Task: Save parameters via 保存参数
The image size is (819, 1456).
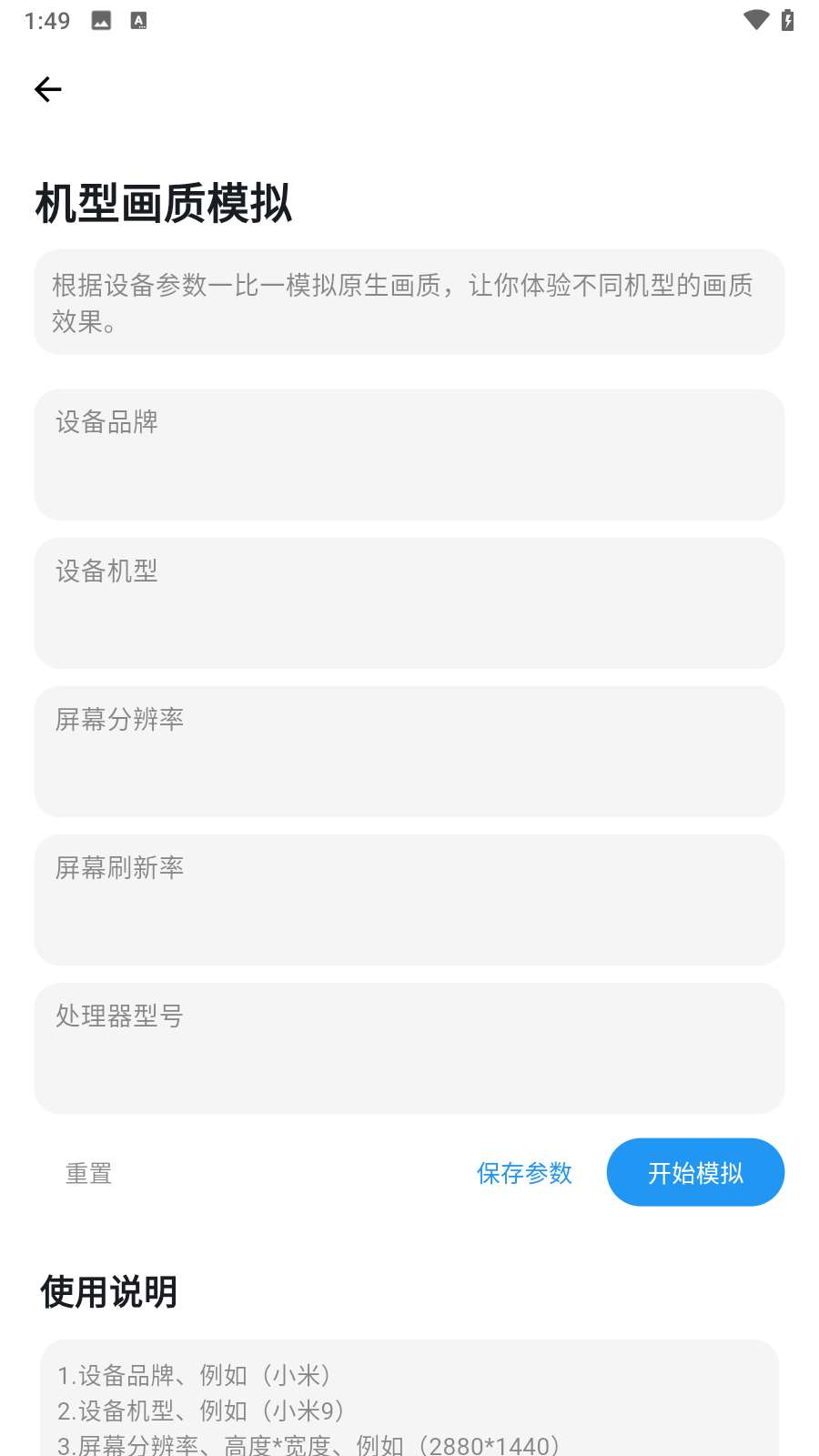Action: tap(524, 1173)
